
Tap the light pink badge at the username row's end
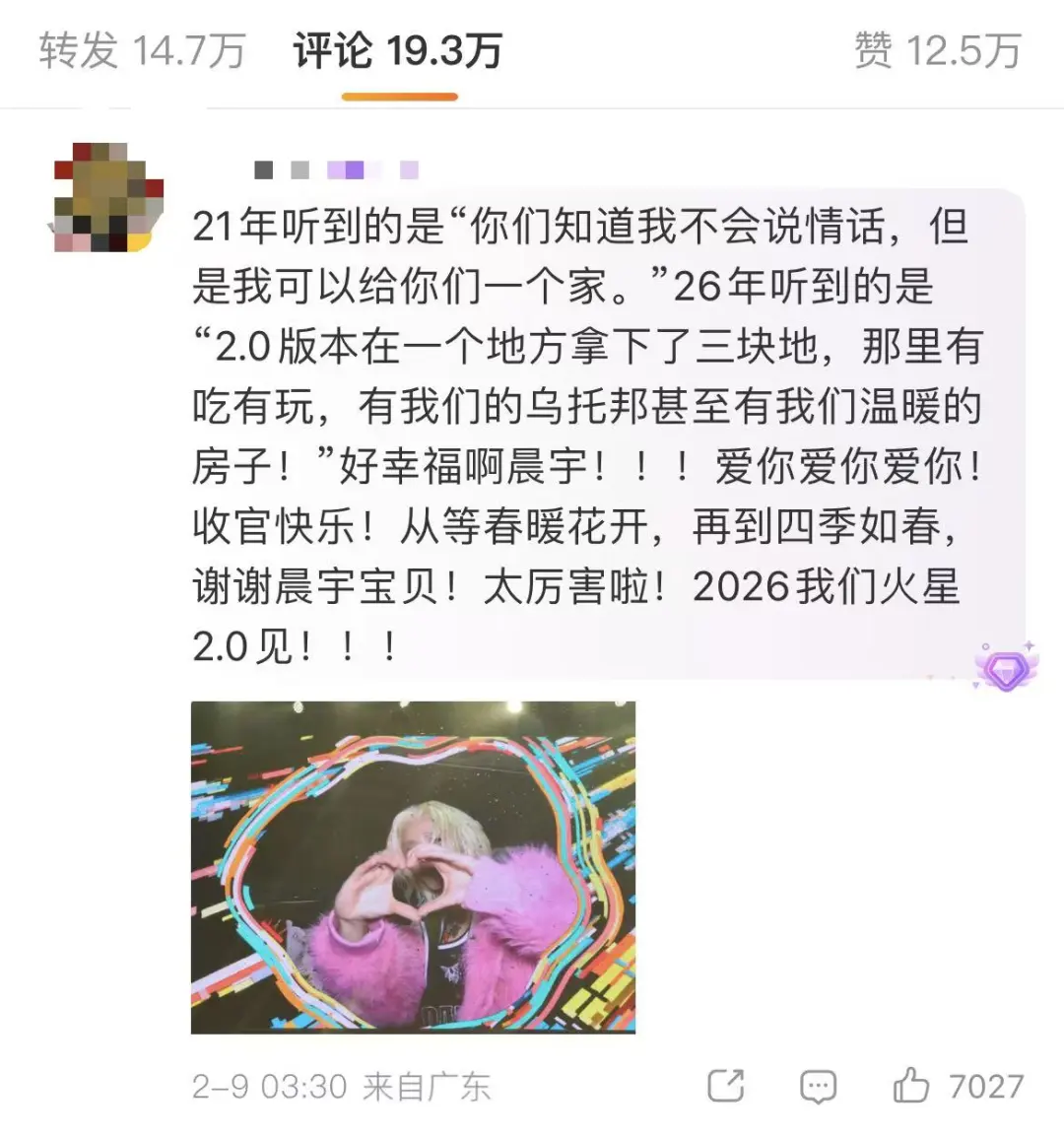(409, 170)
